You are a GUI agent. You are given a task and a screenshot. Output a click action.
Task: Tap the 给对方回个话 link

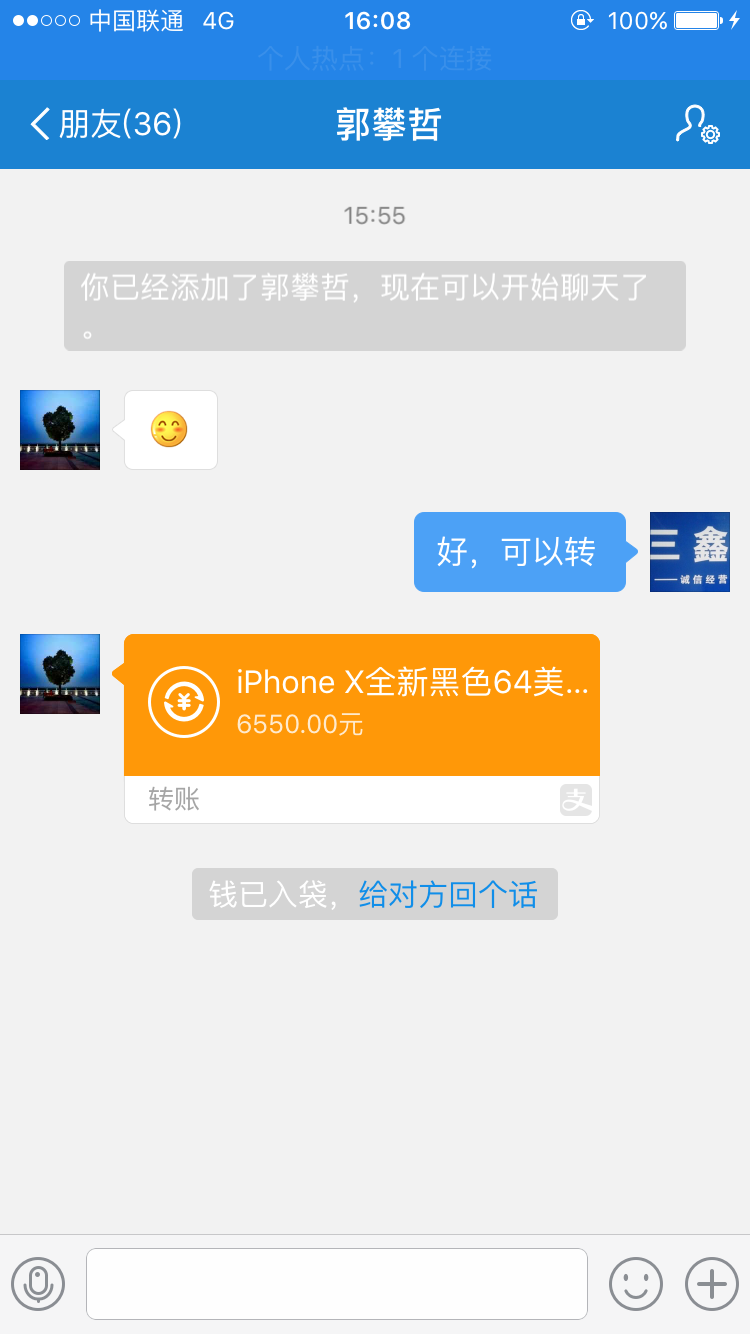[448, 894]
